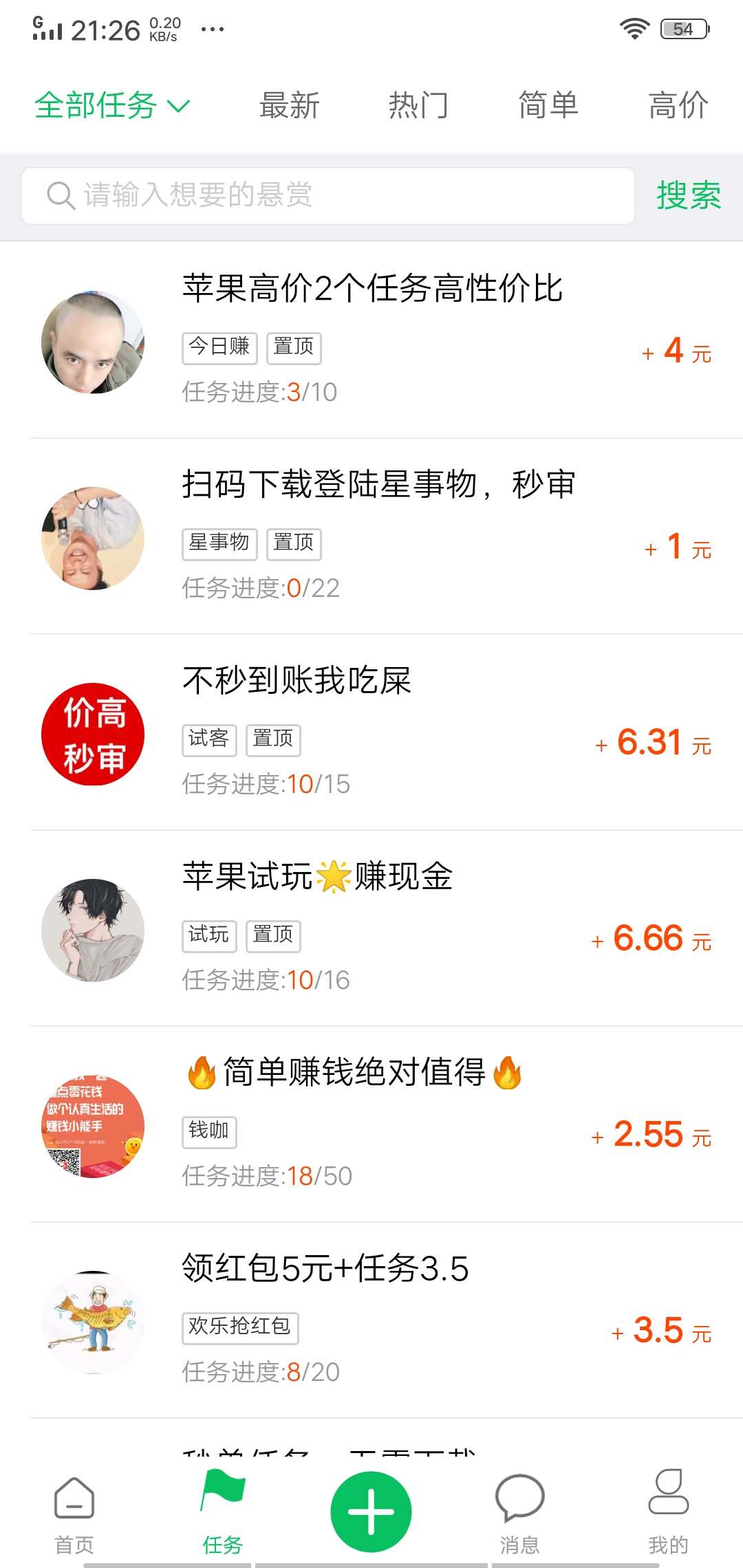This screenshot has width=743, height=1568.
Task: Toggle the 今日赚 tag on first task
Action: click(219, 347)
